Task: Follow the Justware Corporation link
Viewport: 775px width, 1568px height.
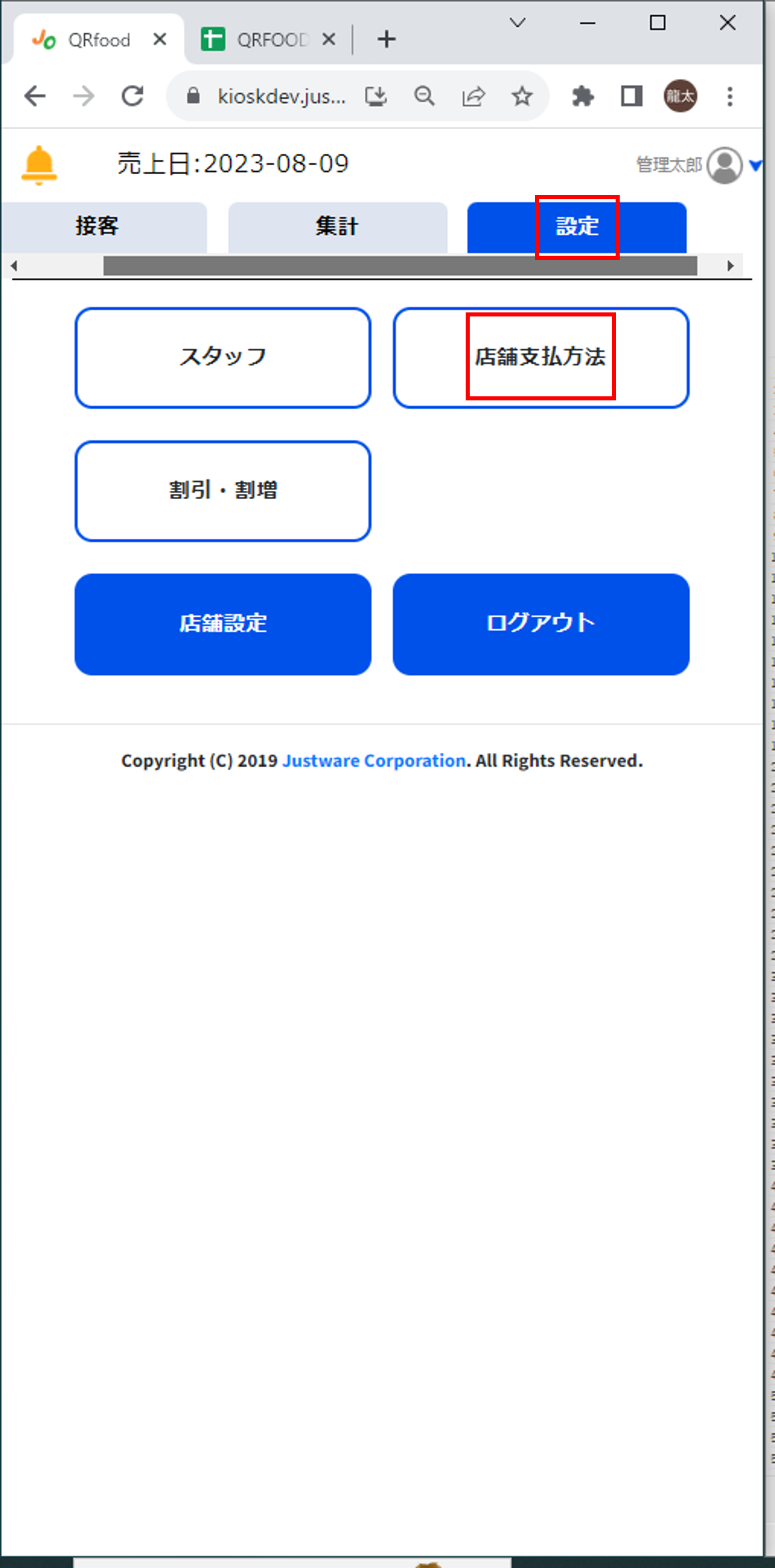Action: point(374,761)
